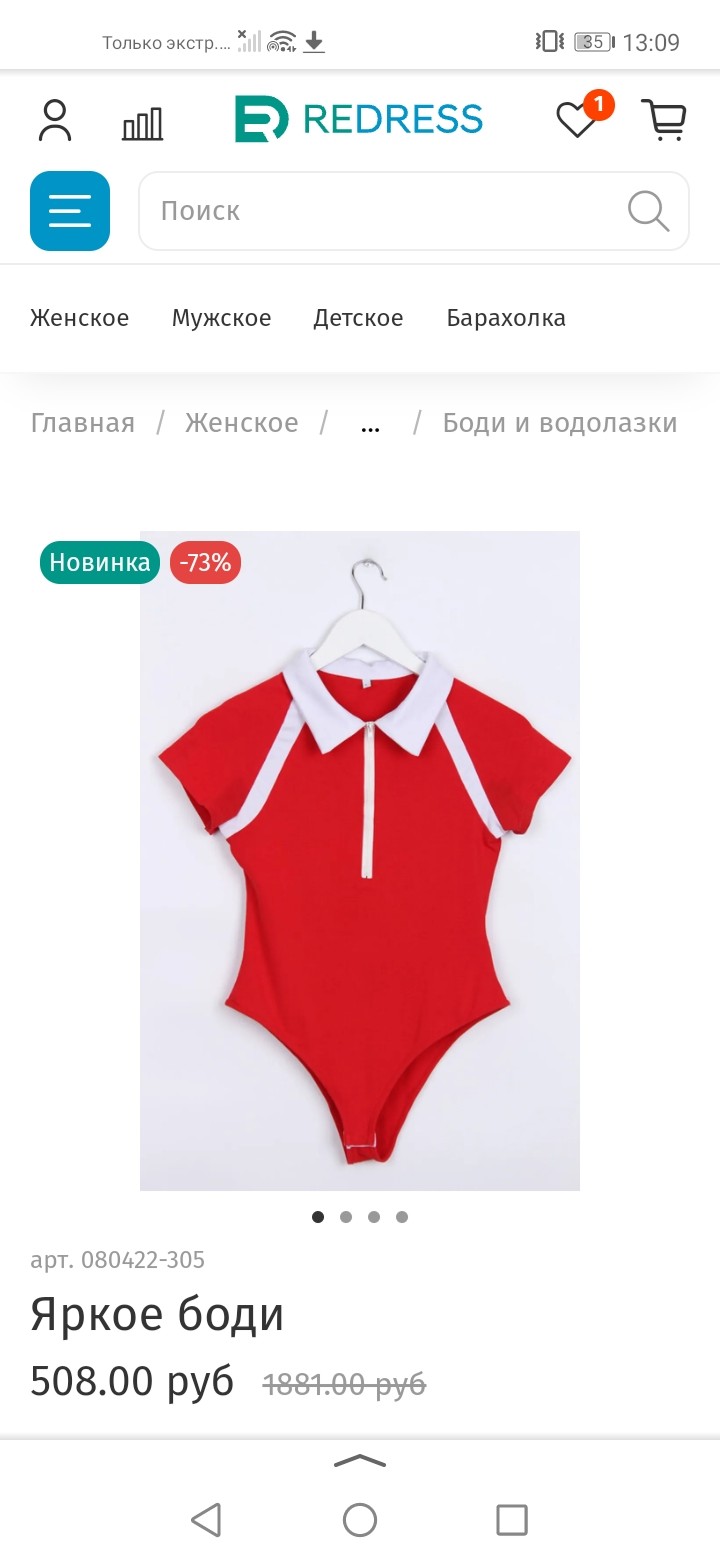720x1560 pixels.
Task: Go to Главная in the breadcrumbs
Action: [x=83, y=423]
